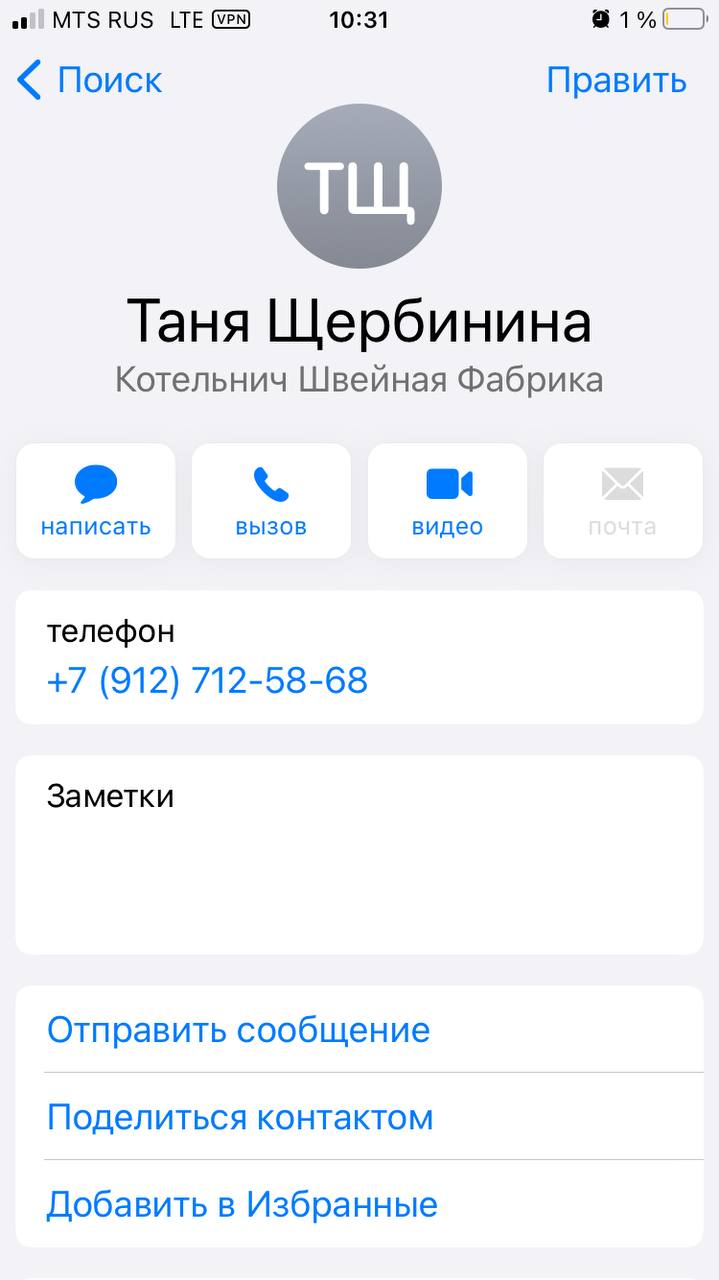Go back to Поиск
The height and width of the screenshot is (1280, 719).
coord(89,80)
